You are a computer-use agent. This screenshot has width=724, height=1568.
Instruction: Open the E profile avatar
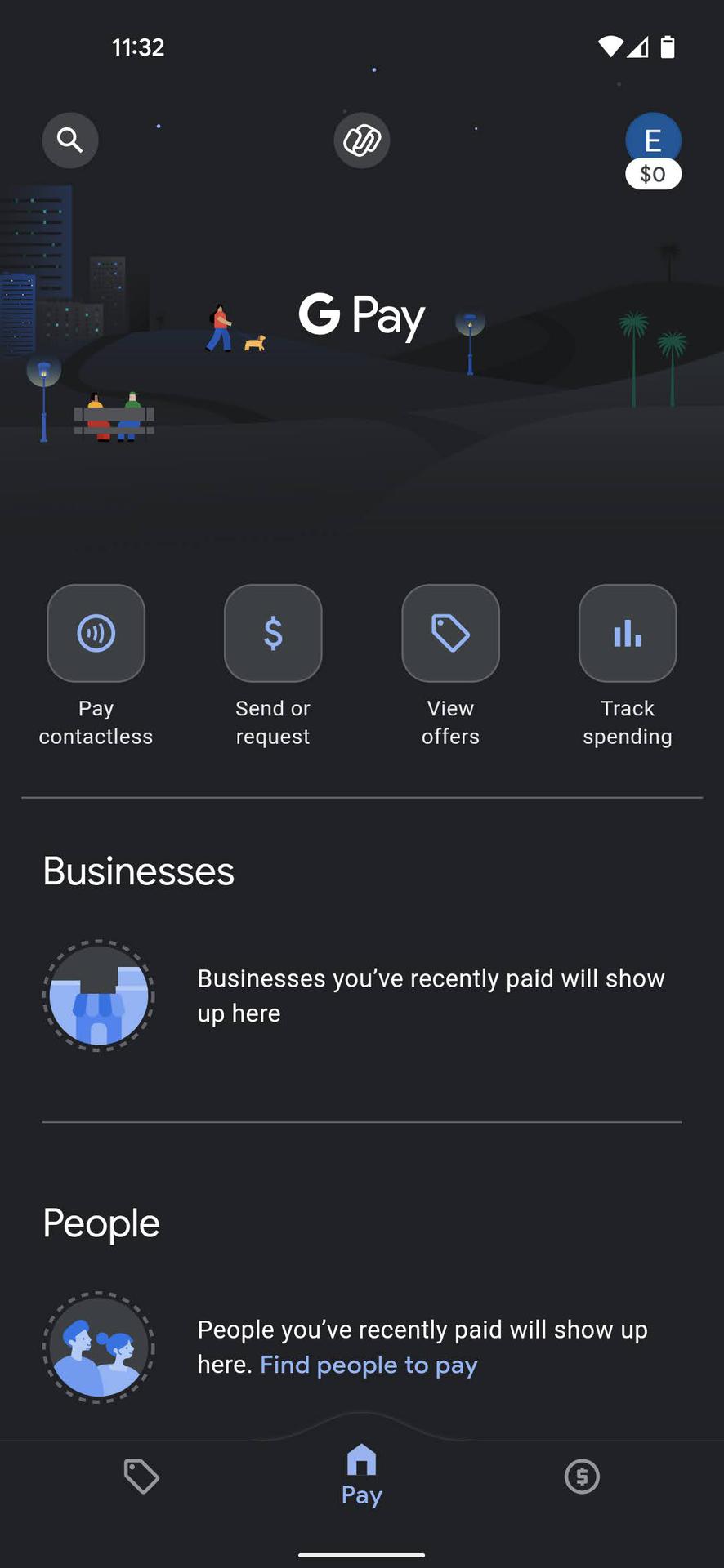653,140
